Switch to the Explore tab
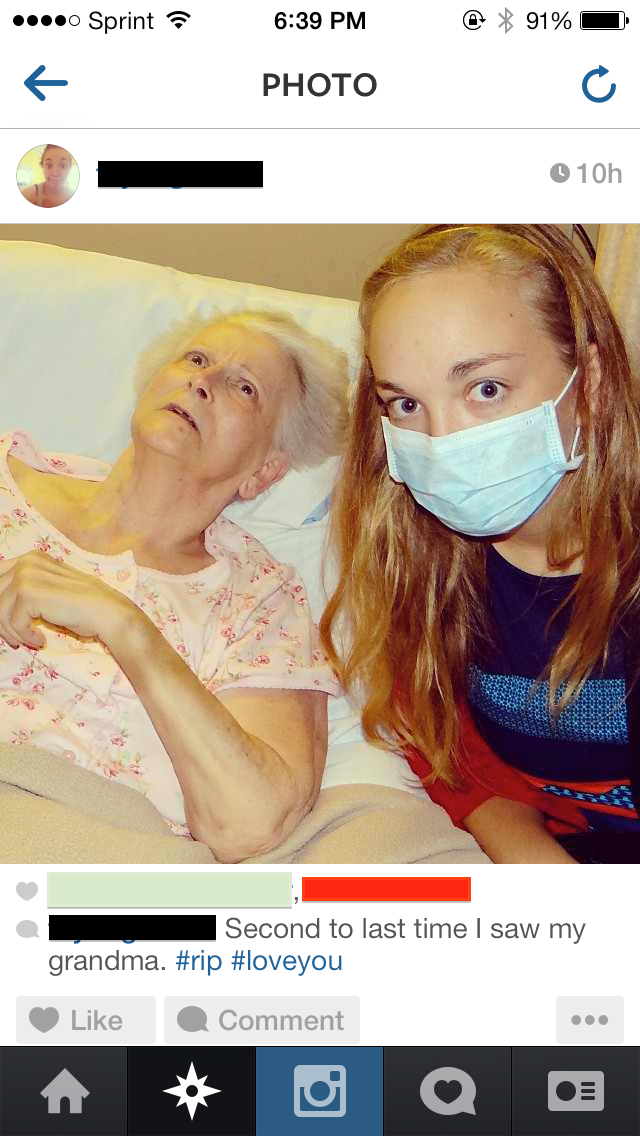This screenshot has height=1136, width=640. [192, 1091]
